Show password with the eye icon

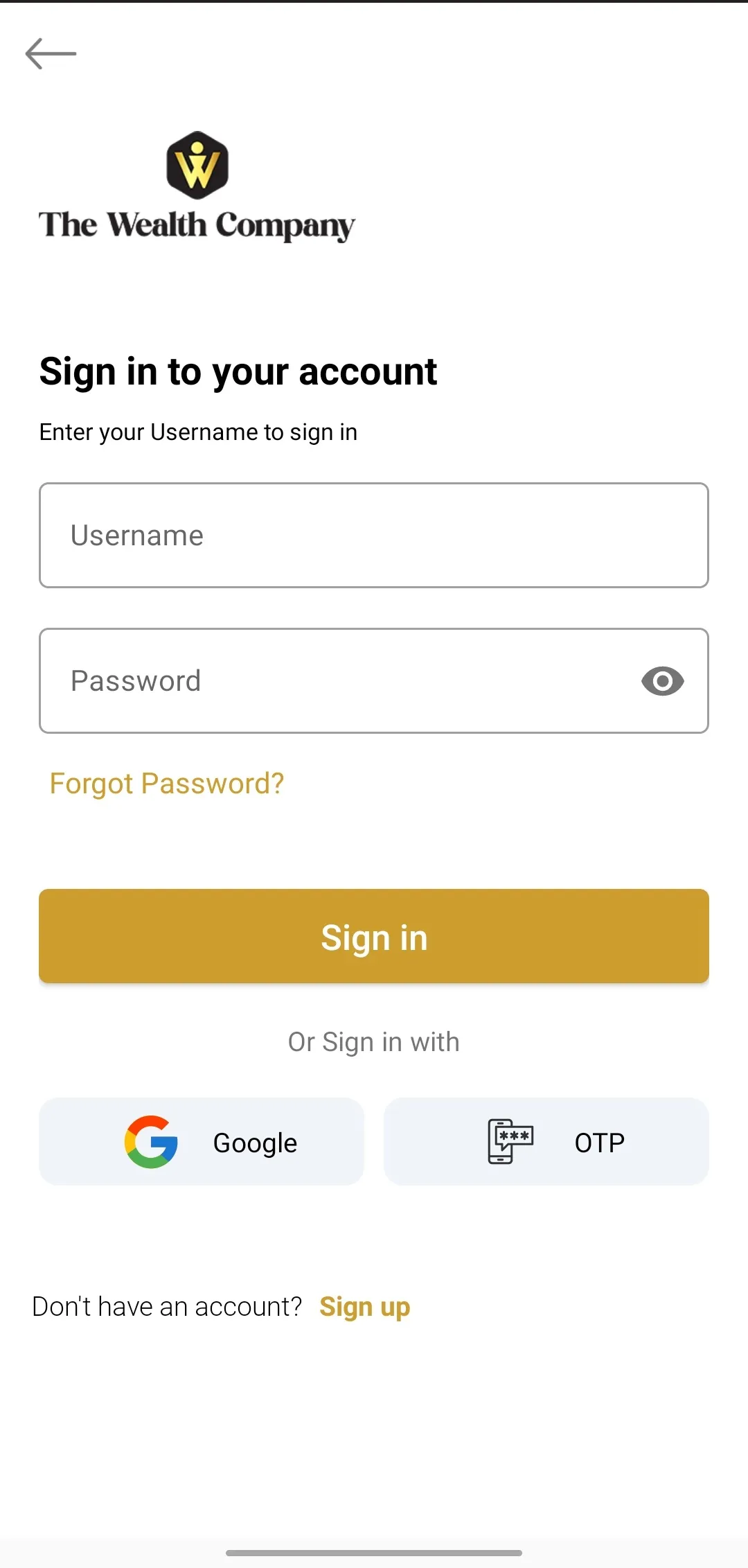click(663, 681)
